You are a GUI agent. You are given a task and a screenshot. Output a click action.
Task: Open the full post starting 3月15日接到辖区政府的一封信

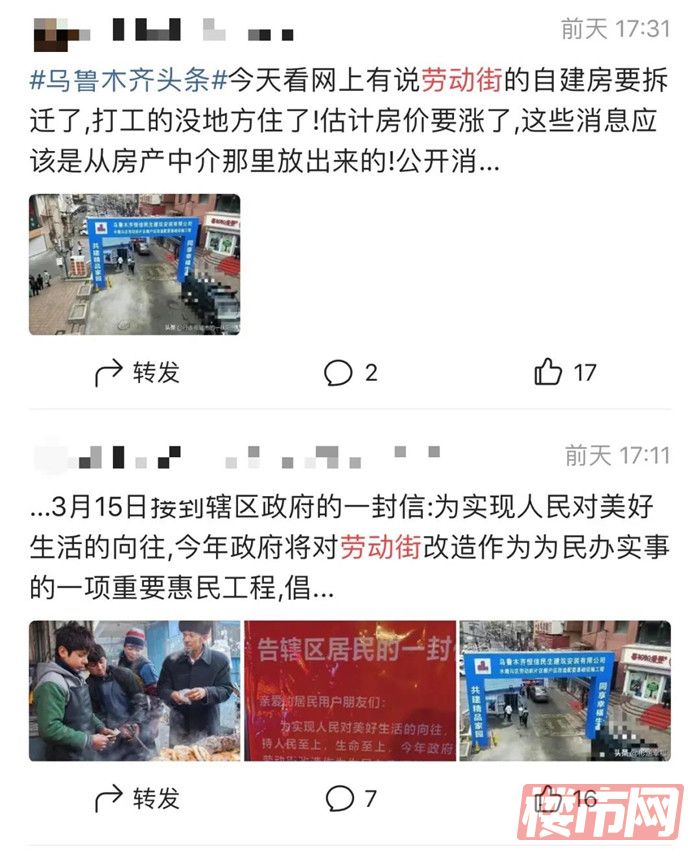pos(349,547)
